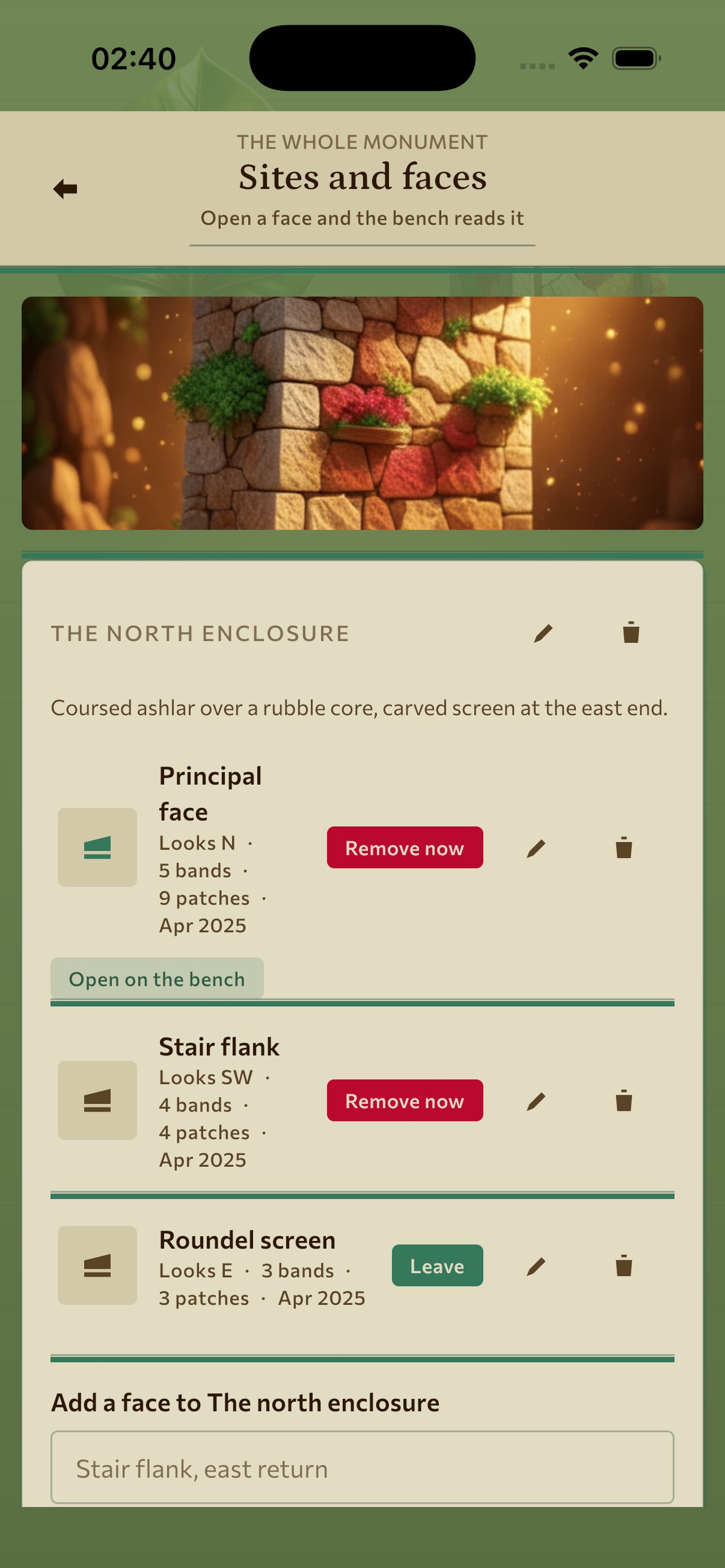Delete the Stair flank entry

pyautogui.click(x=624, y=1101)
